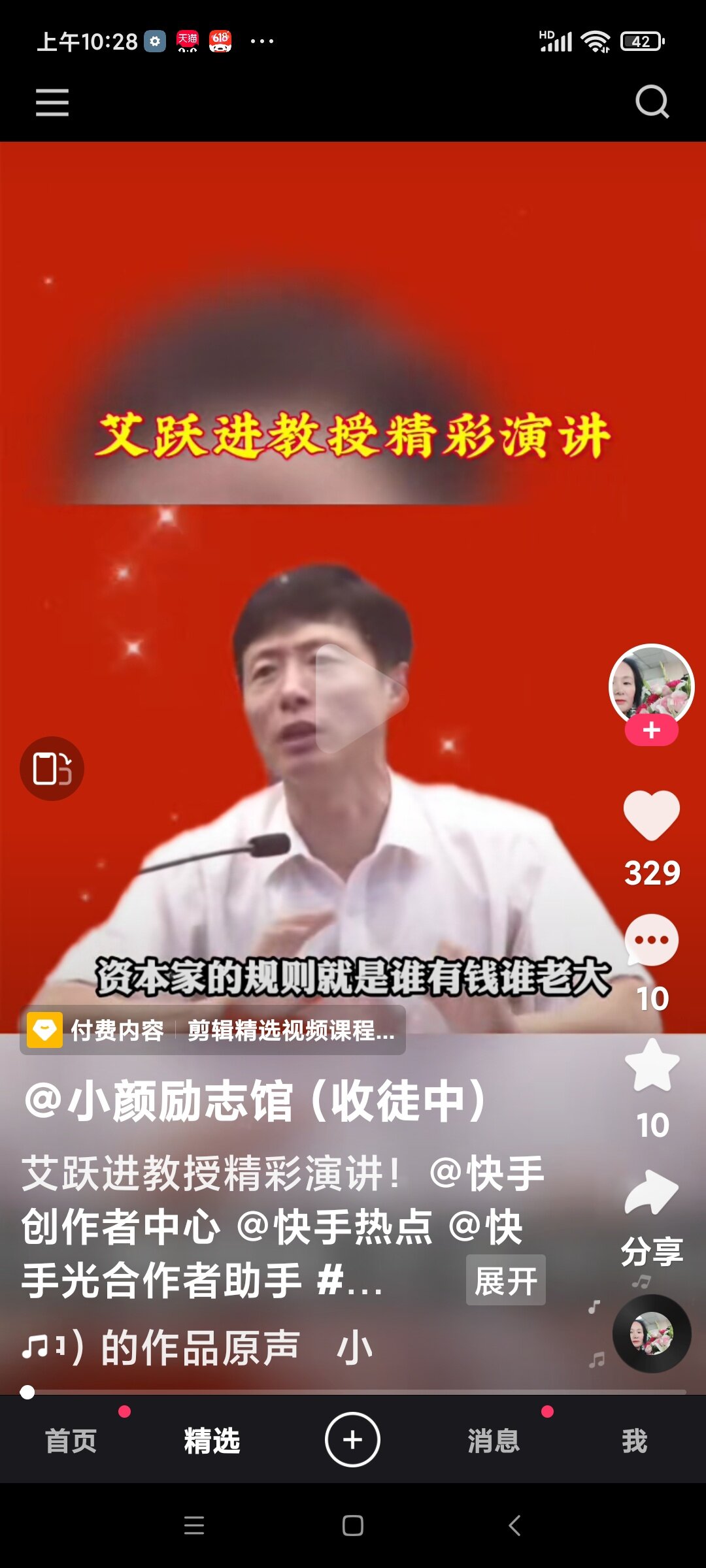Like this video

(x=652, y=815)
